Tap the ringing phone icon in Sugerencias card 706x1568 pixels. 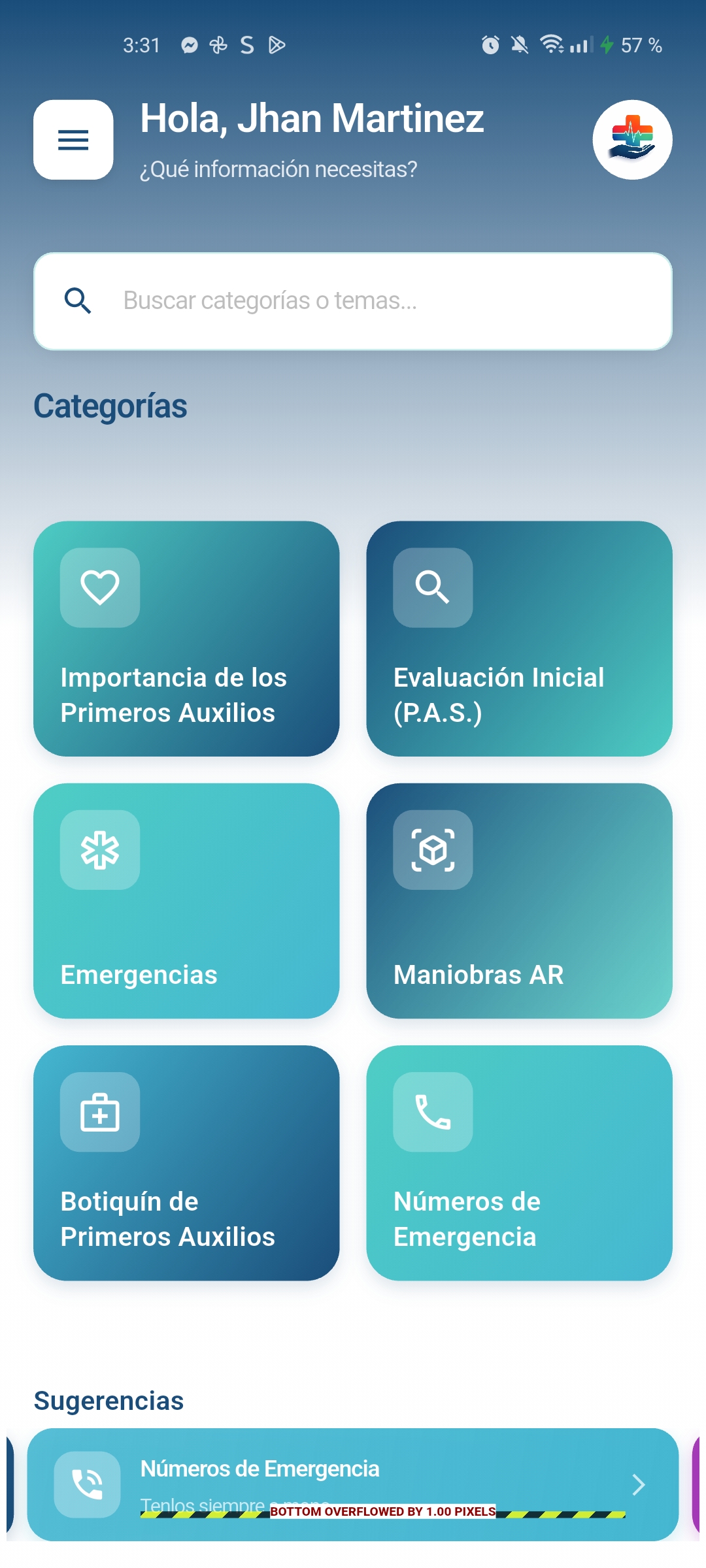click(87, 1484)
